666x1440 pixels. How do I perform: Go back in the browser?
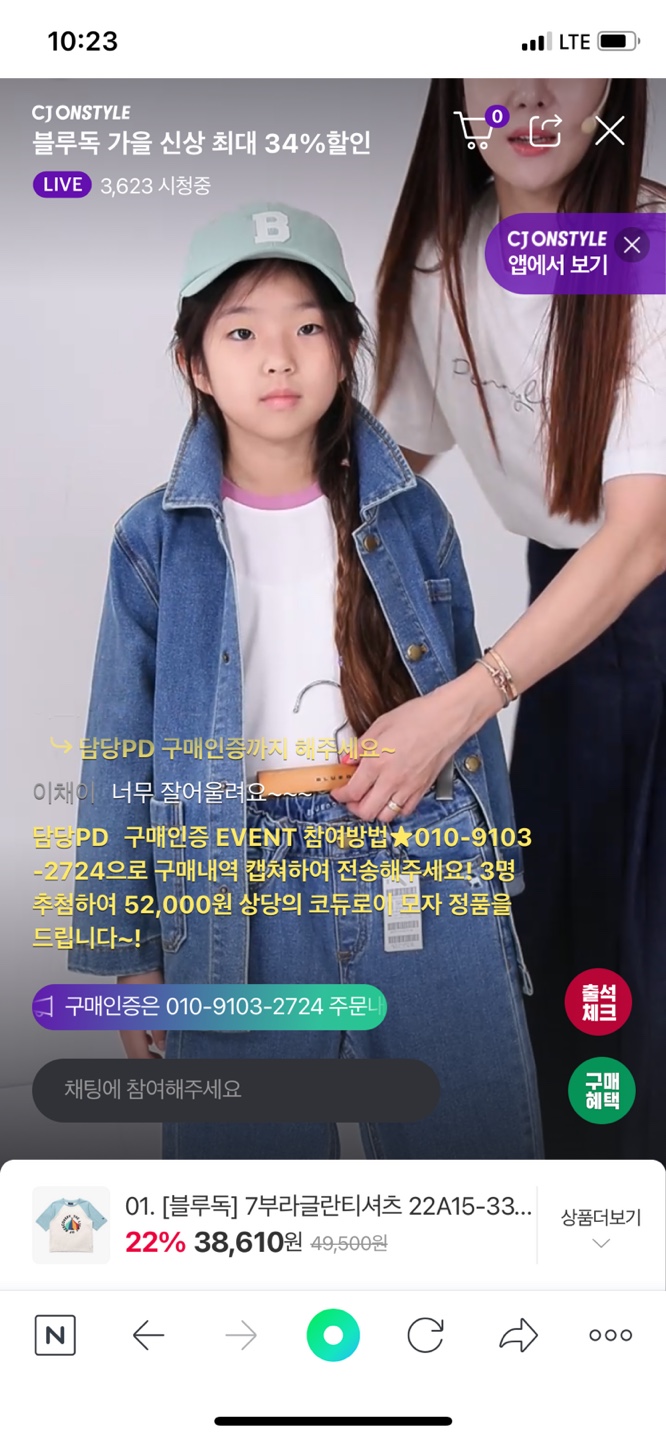(x=148, y=1335)
